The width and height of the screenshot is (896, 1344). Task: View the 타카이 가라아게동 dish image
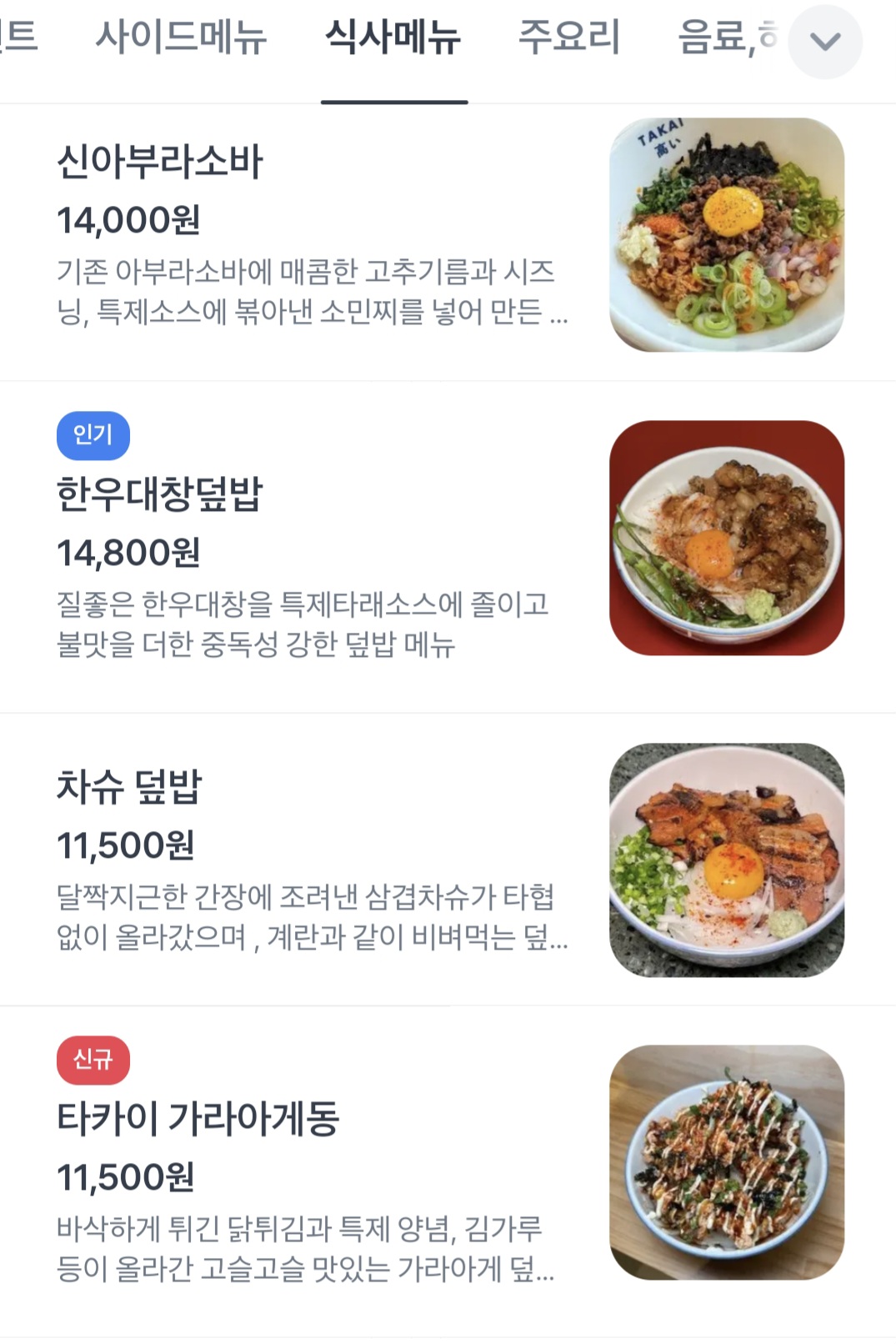727,1162
